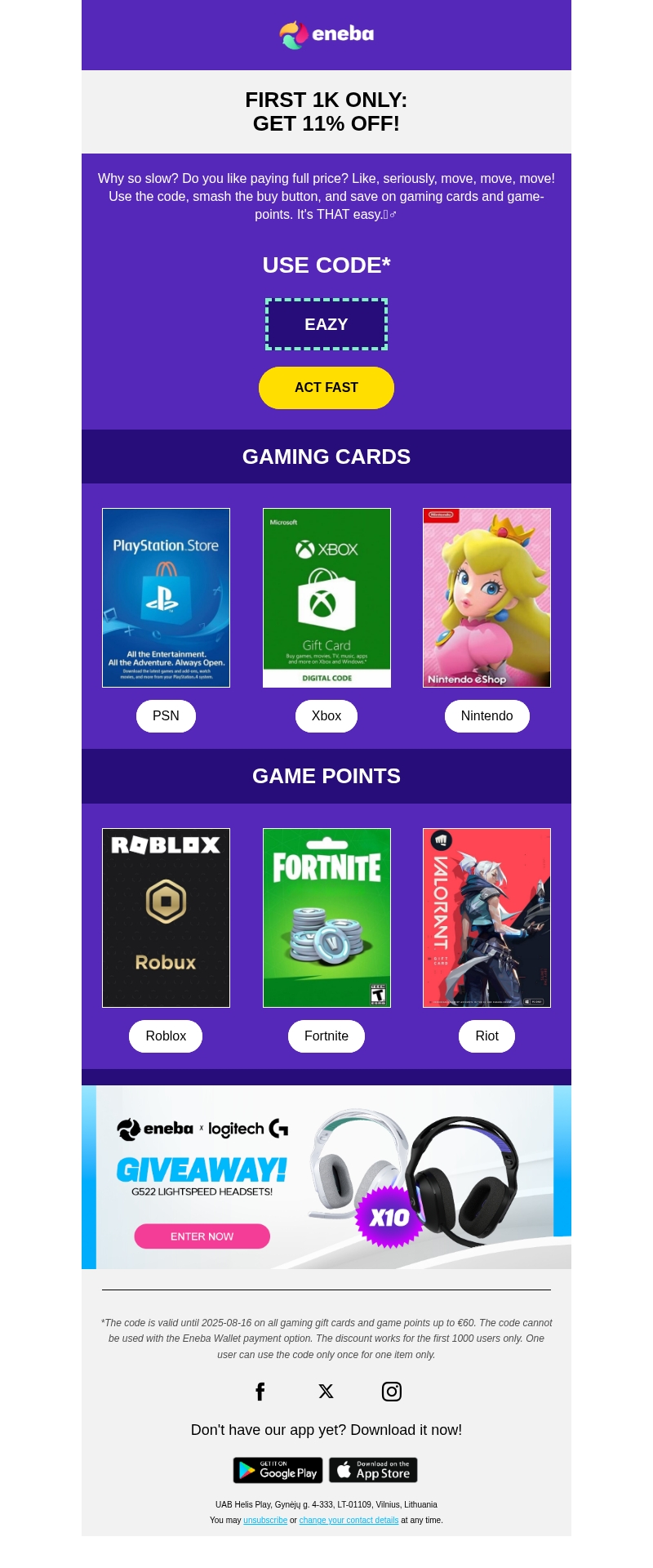Viewport: 653px width, 1568px height.
Task: Open the Roblox Robux card image
Action: coord(166,917)
